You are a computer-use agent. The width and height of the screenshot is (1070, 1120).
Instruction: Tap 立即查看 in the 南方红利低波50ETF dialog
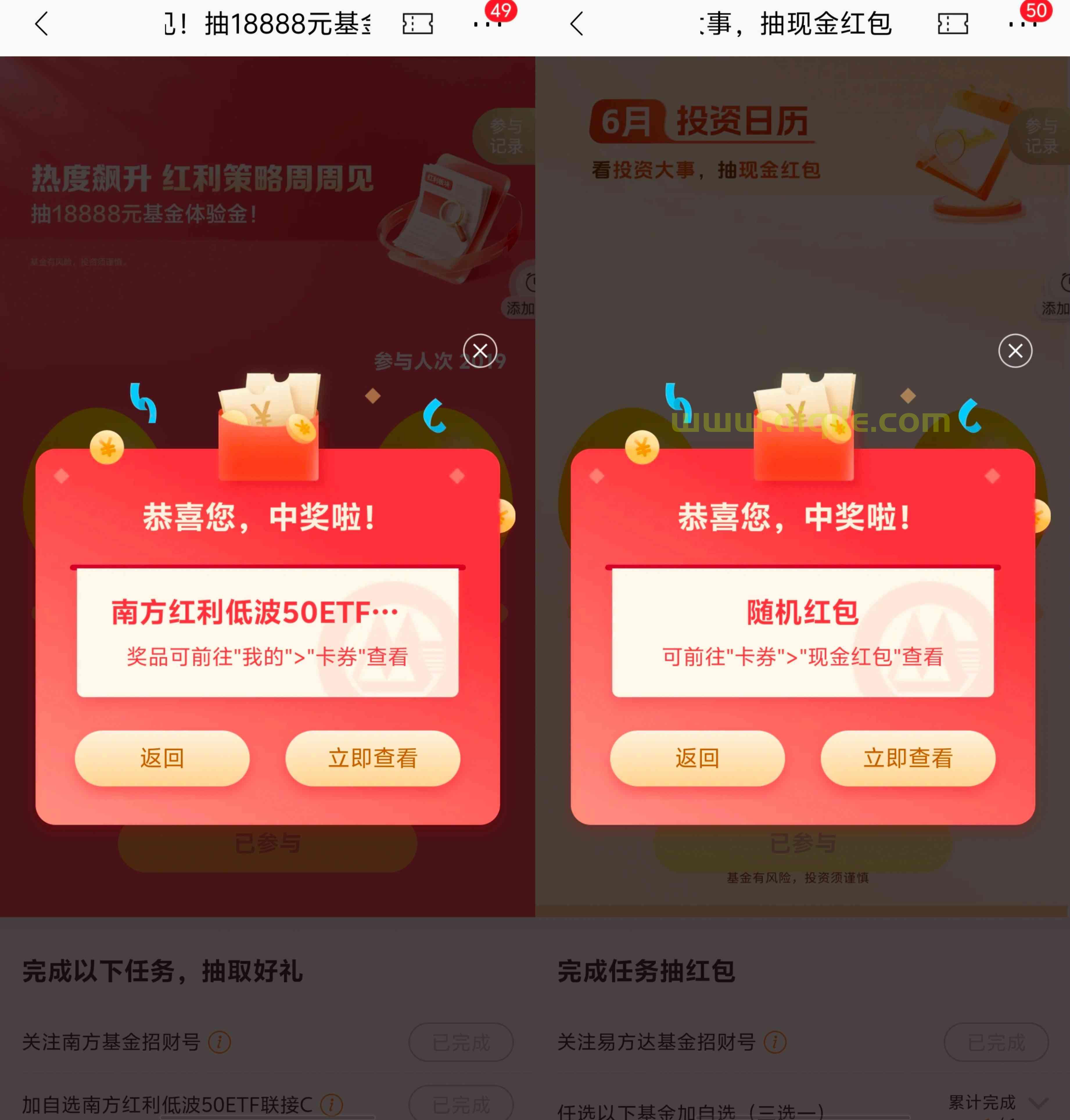click(x=372, y=758)
